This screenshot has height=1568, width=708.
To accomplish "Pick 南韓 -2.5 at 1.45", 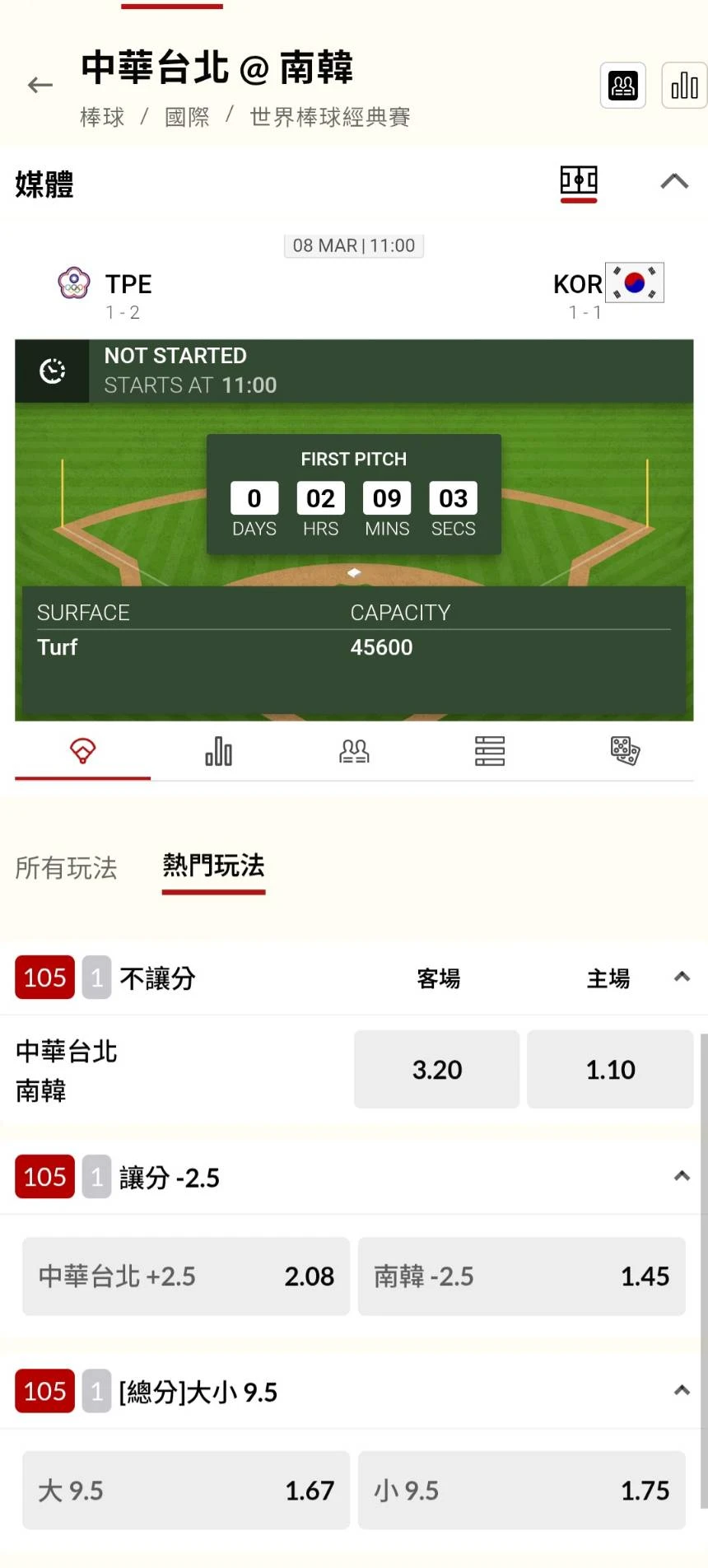I will pyautogui.click(x=521, y=1276).
